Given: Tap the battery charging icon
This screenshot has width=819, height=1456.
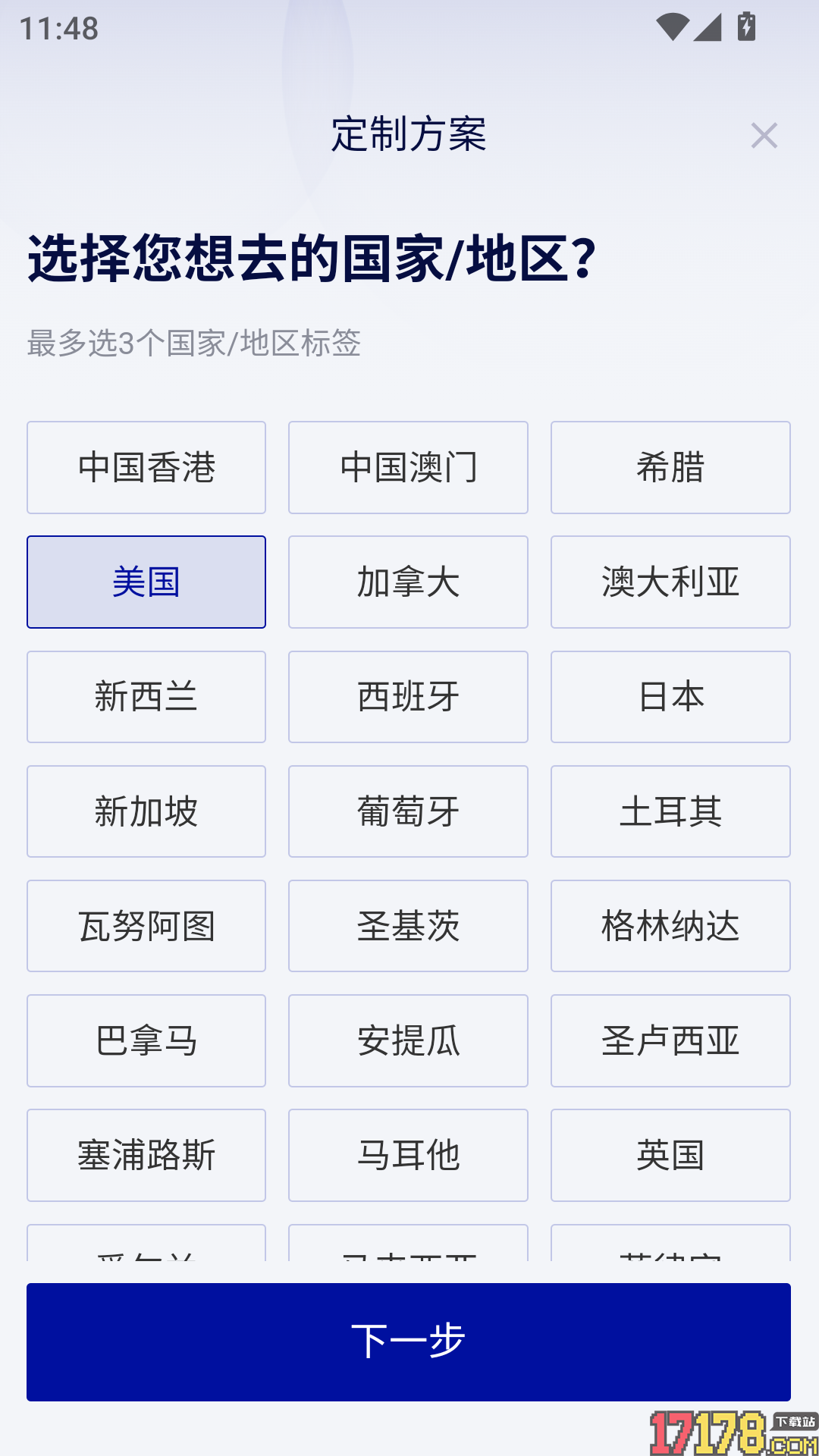Looking at the screenshot, I should pyautogui.click(x=746, y=27).
